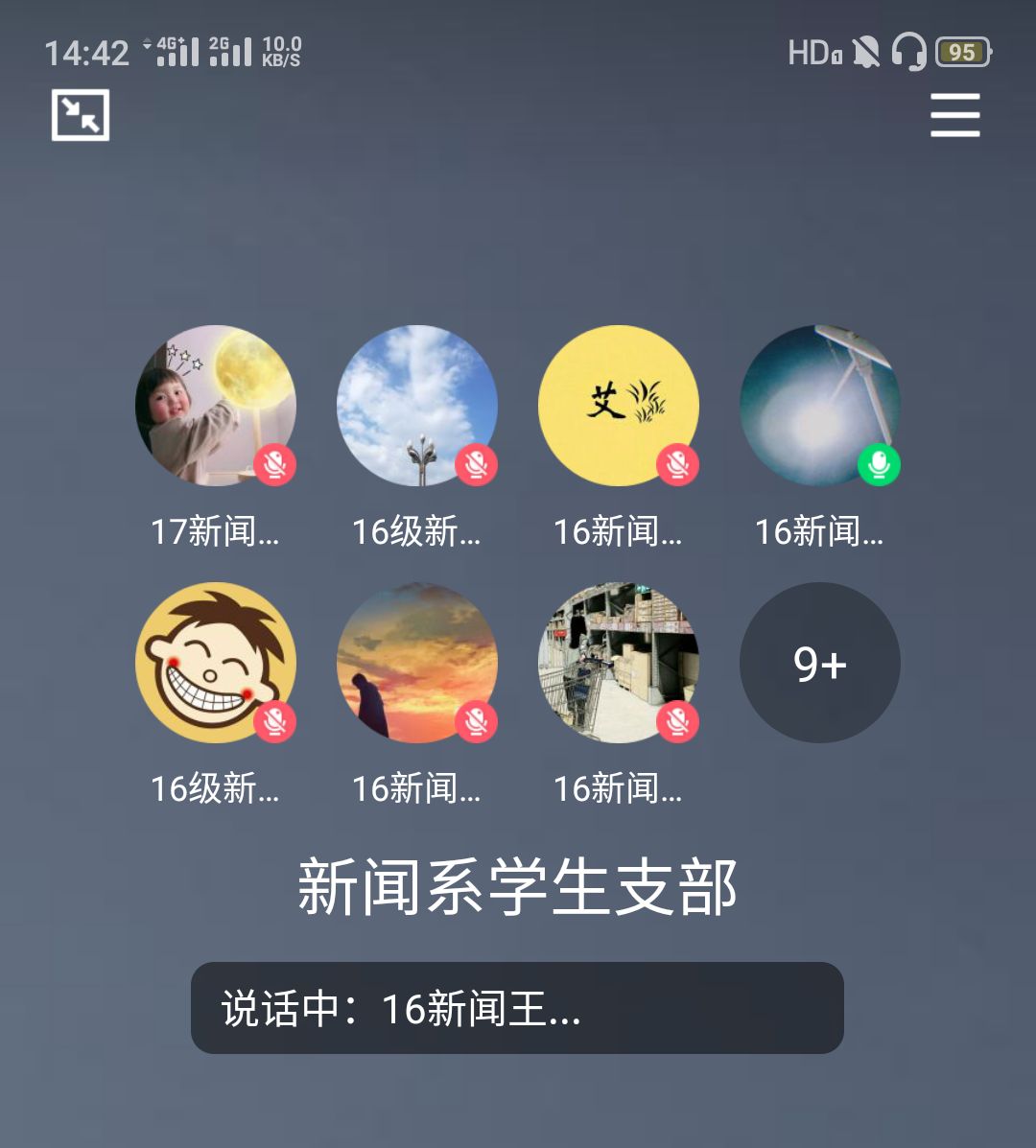Viewport: 1036px width, 1148px height.
Task: Minimize the group voice call window
Action: [81, 115]
